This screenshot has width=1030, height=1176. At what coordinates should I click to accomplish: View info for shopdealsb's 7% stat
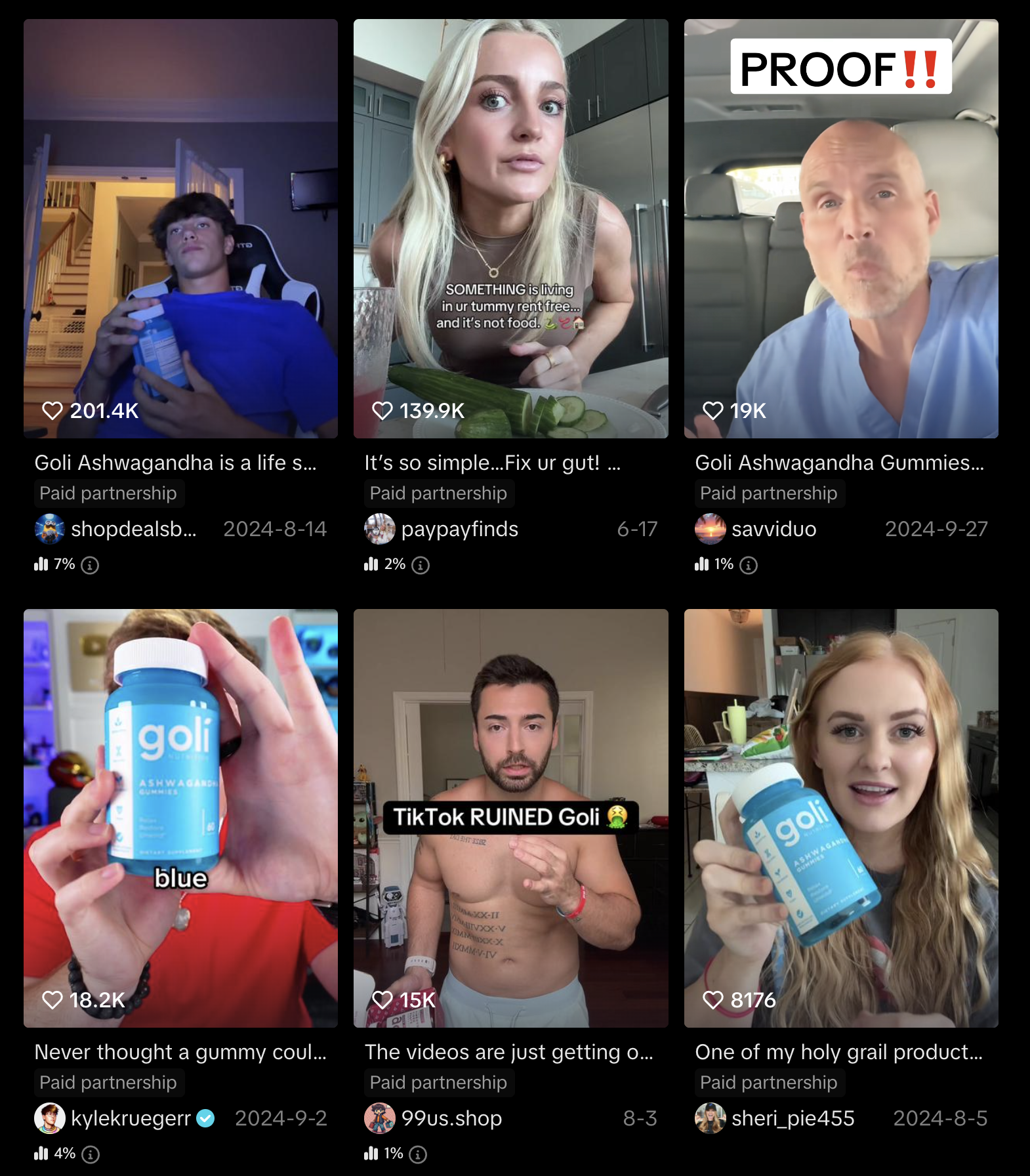(90, 565)
